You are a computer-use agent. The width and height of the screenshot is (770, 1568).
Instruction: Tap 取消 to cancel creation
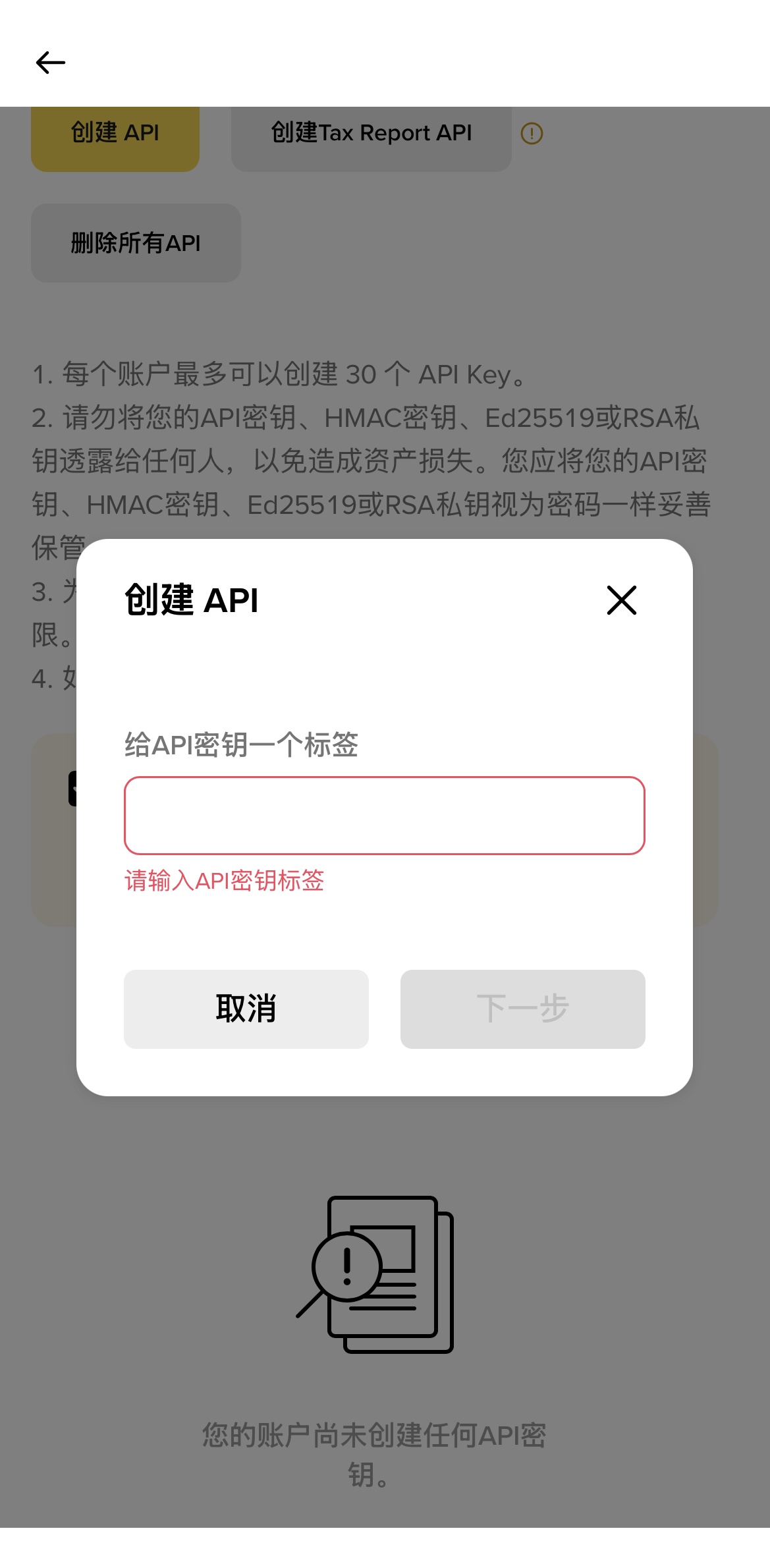(x=246, y=1009)
